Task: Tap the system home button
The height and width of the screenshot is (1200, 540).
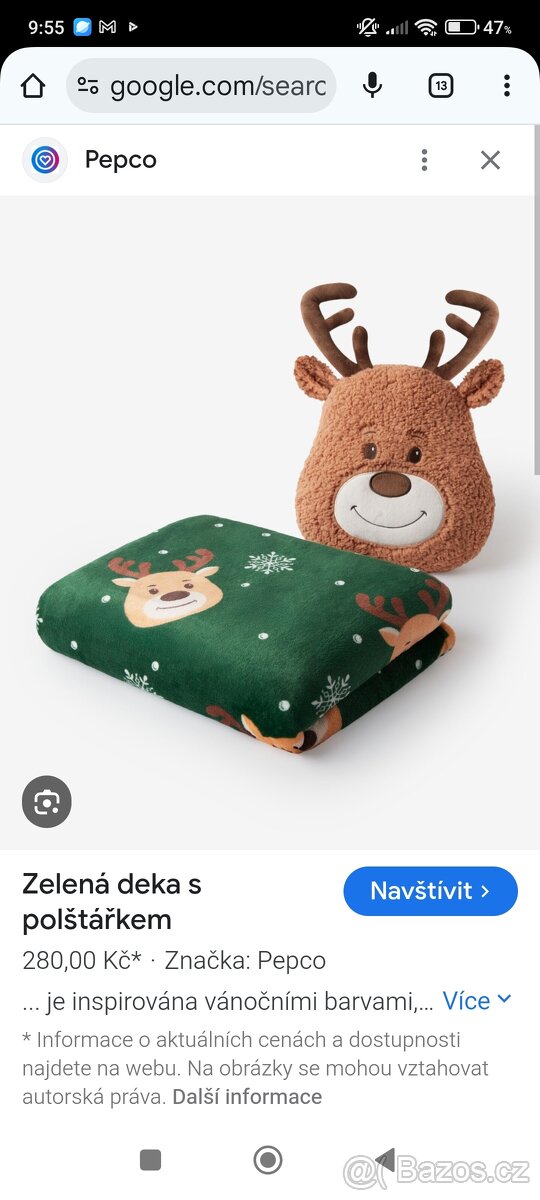Action: click(x=268, y=1160)
